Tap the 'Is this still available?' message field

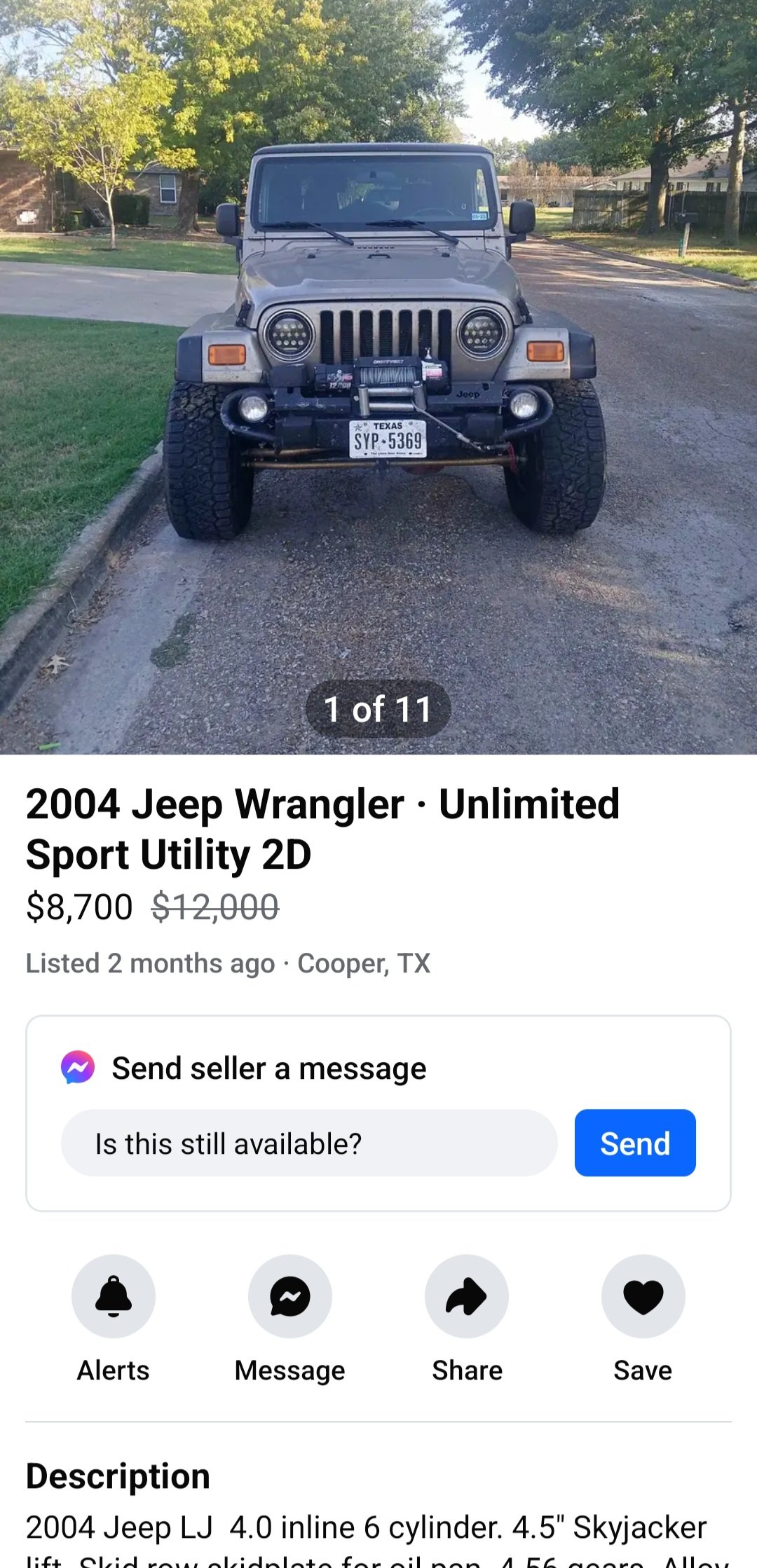(308, 1143)
